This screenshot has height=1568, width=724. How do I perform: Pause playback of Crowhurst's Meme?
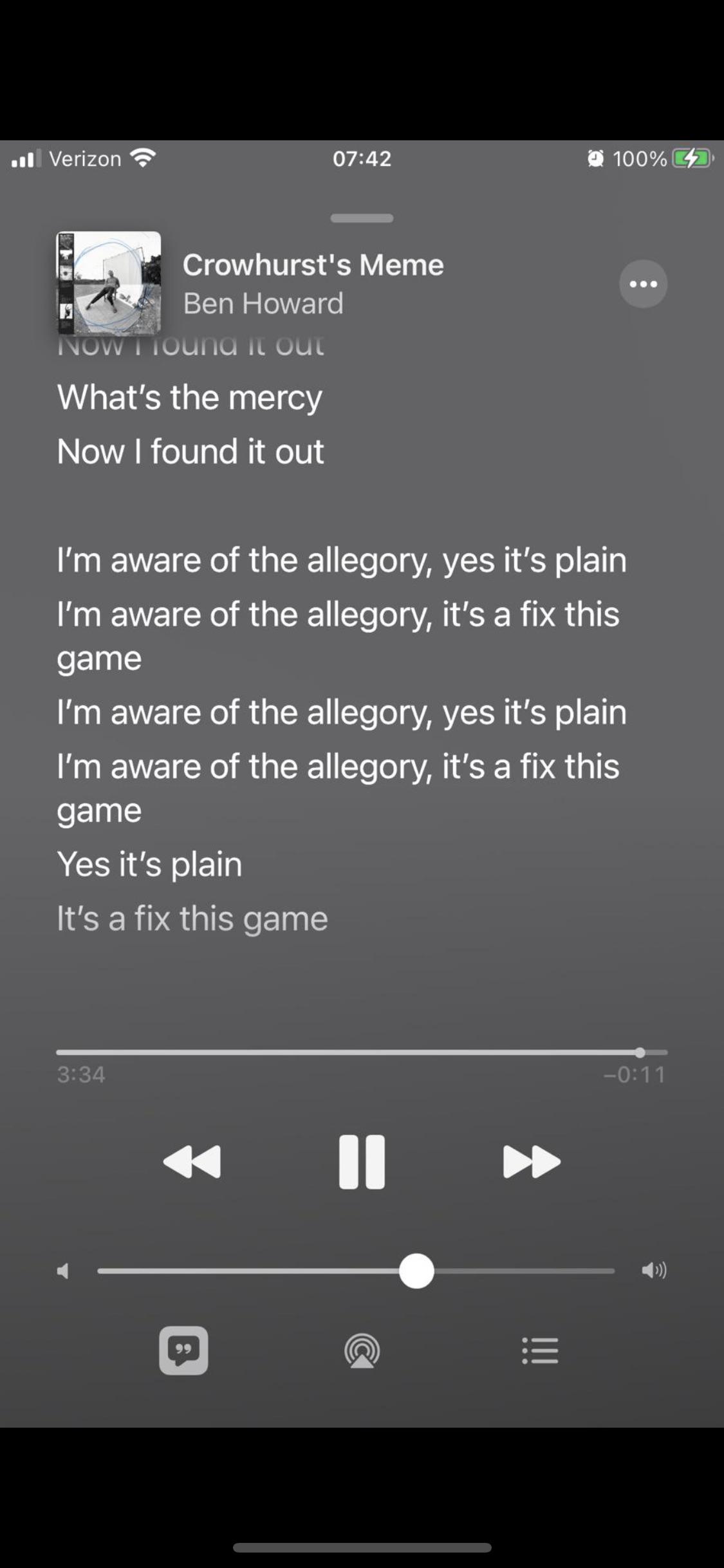362,1161
